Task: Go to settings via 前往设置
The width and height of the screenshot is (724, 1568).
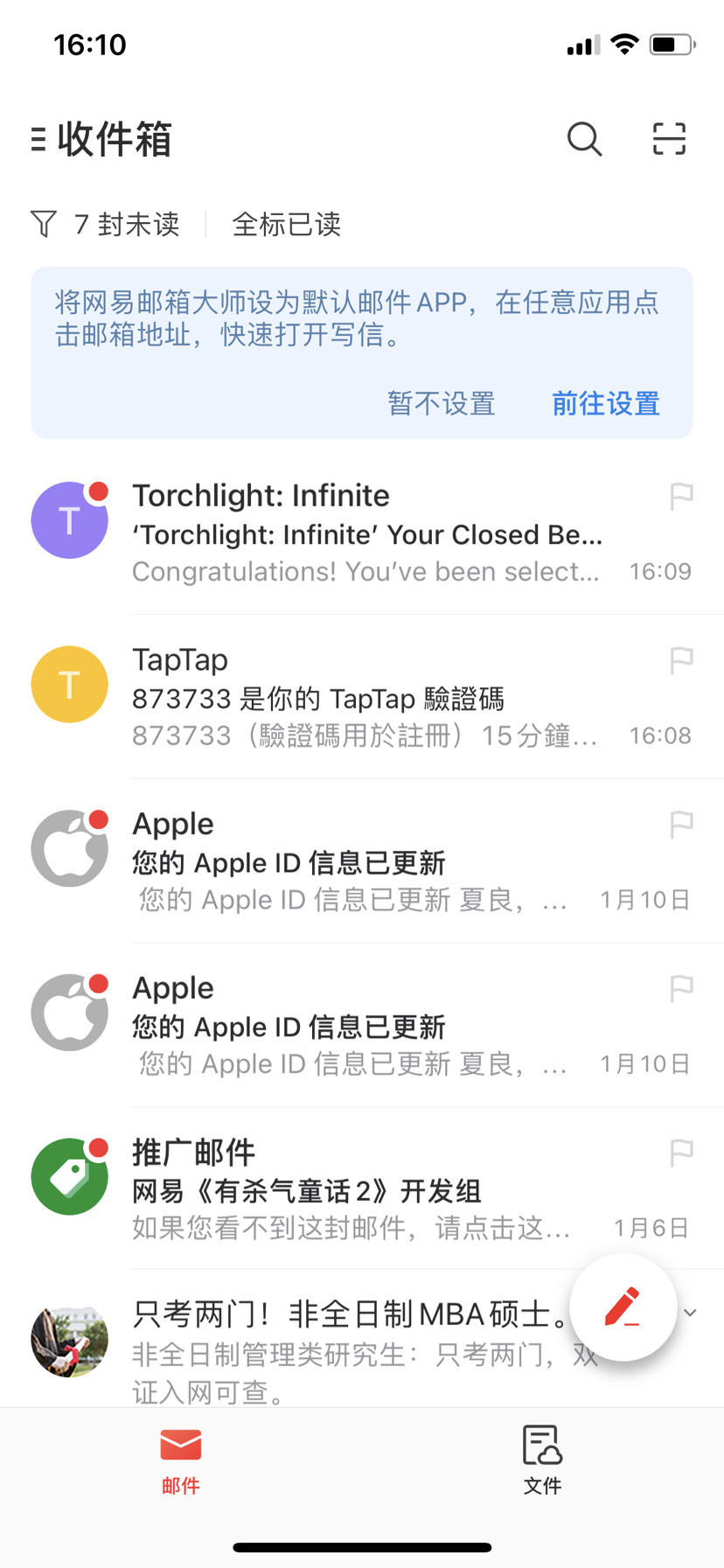Action: (606, 403)
